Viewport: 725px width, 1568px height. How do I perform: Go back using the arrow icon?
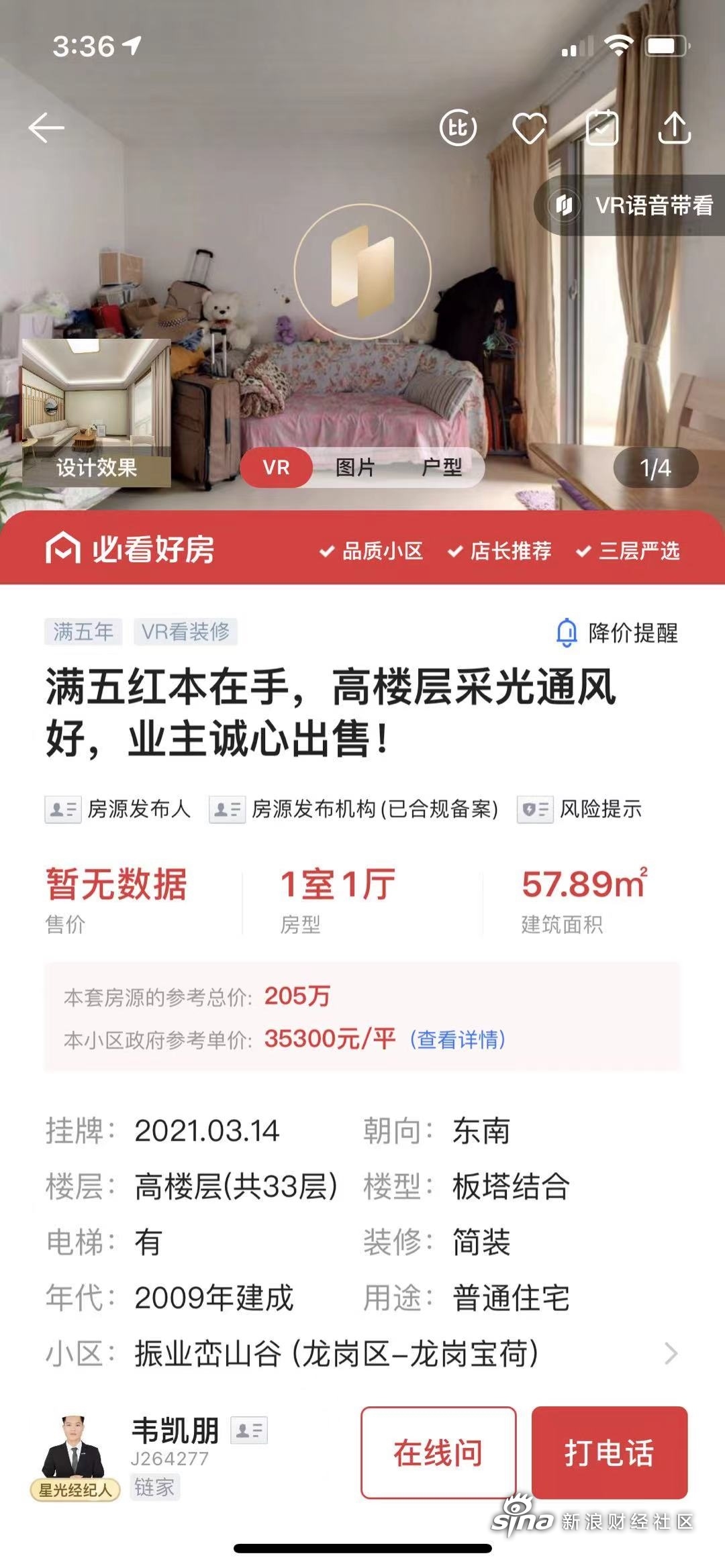click(x=46, y=127)
